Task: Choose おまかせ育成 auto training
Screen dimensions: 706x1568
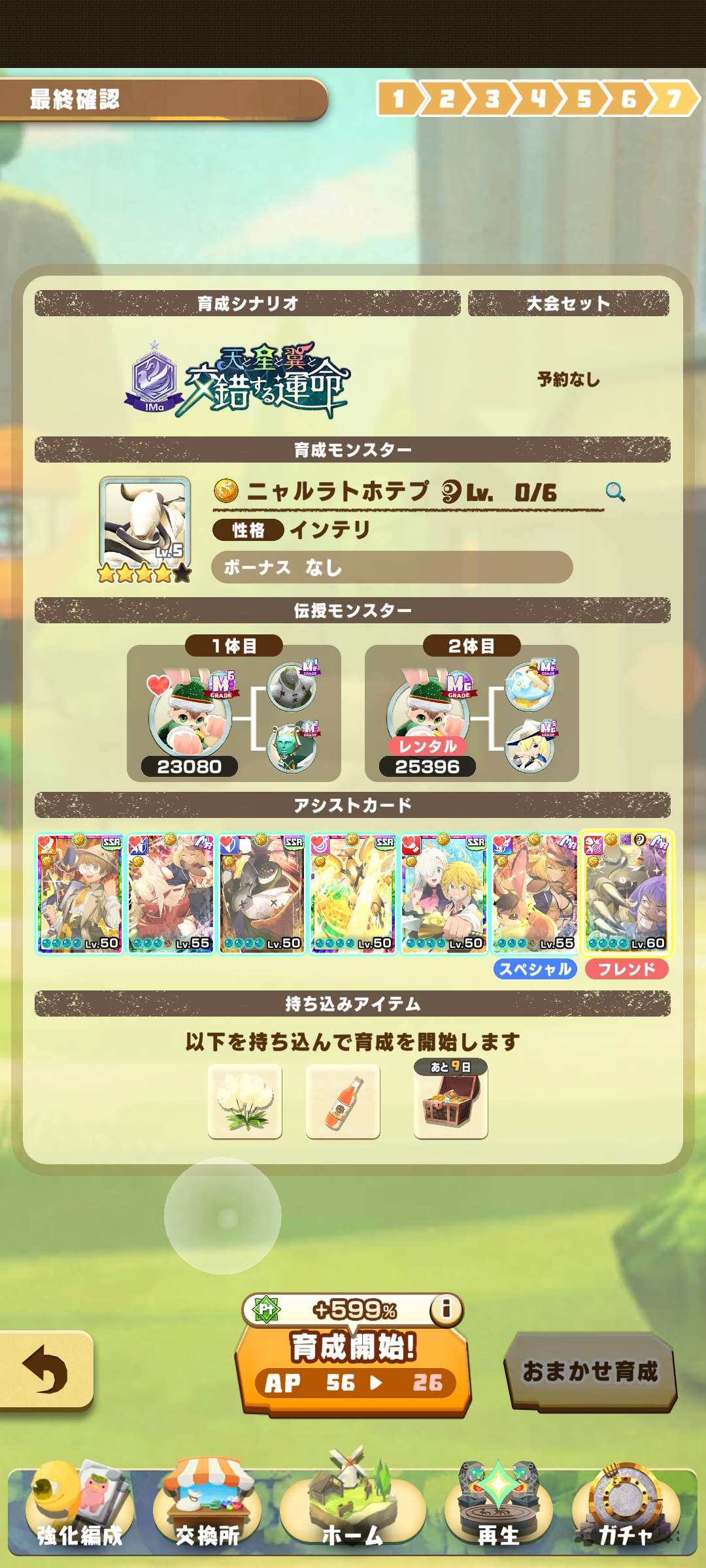Action: coord(590,1371)
